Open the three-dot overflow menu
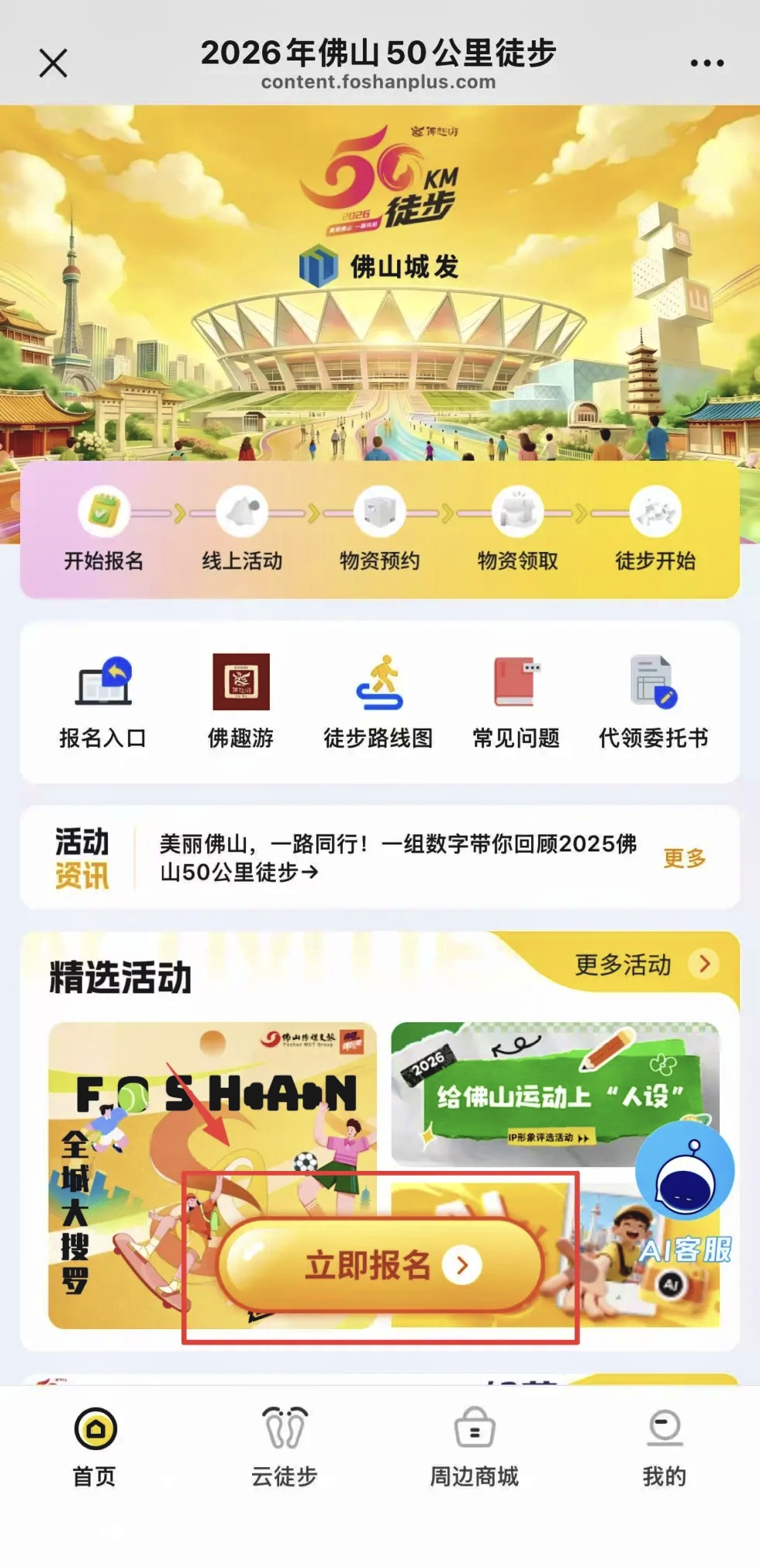The width and height of the screenshot is (760, 1568). coord(706,63)
